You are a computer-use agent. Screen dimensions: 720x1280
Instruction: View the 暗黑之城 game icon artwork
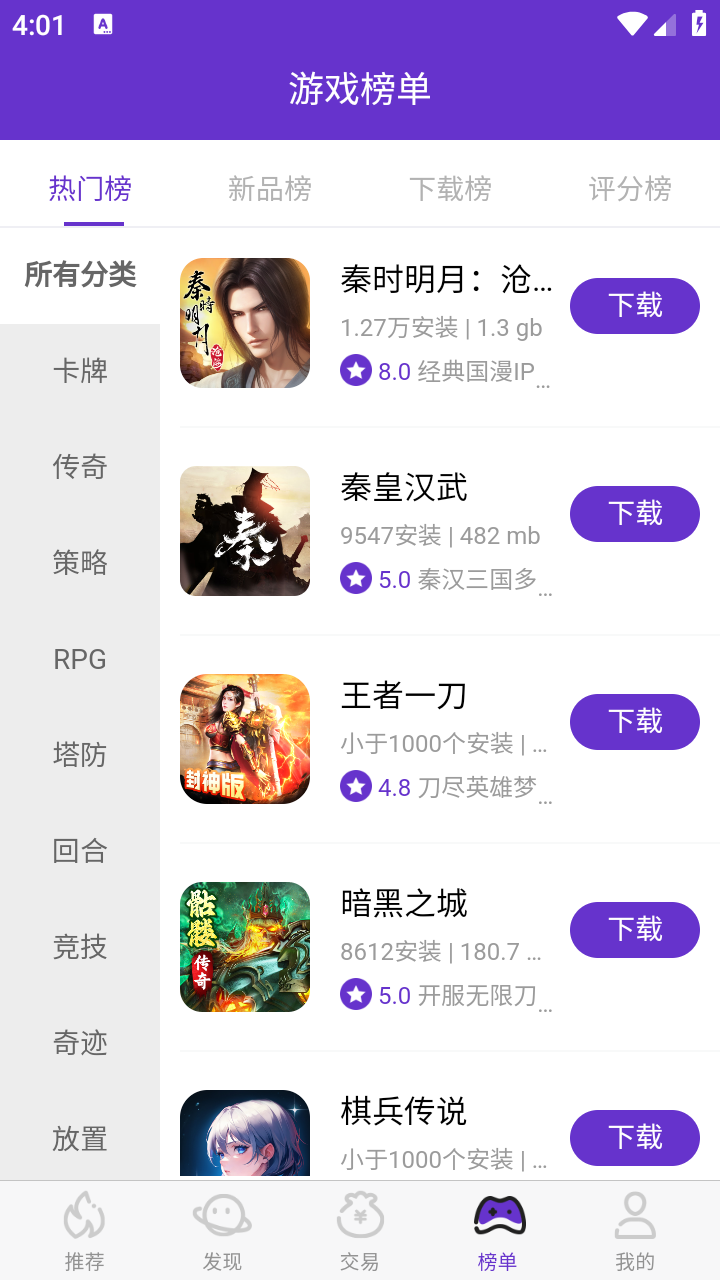pos(245,945)
